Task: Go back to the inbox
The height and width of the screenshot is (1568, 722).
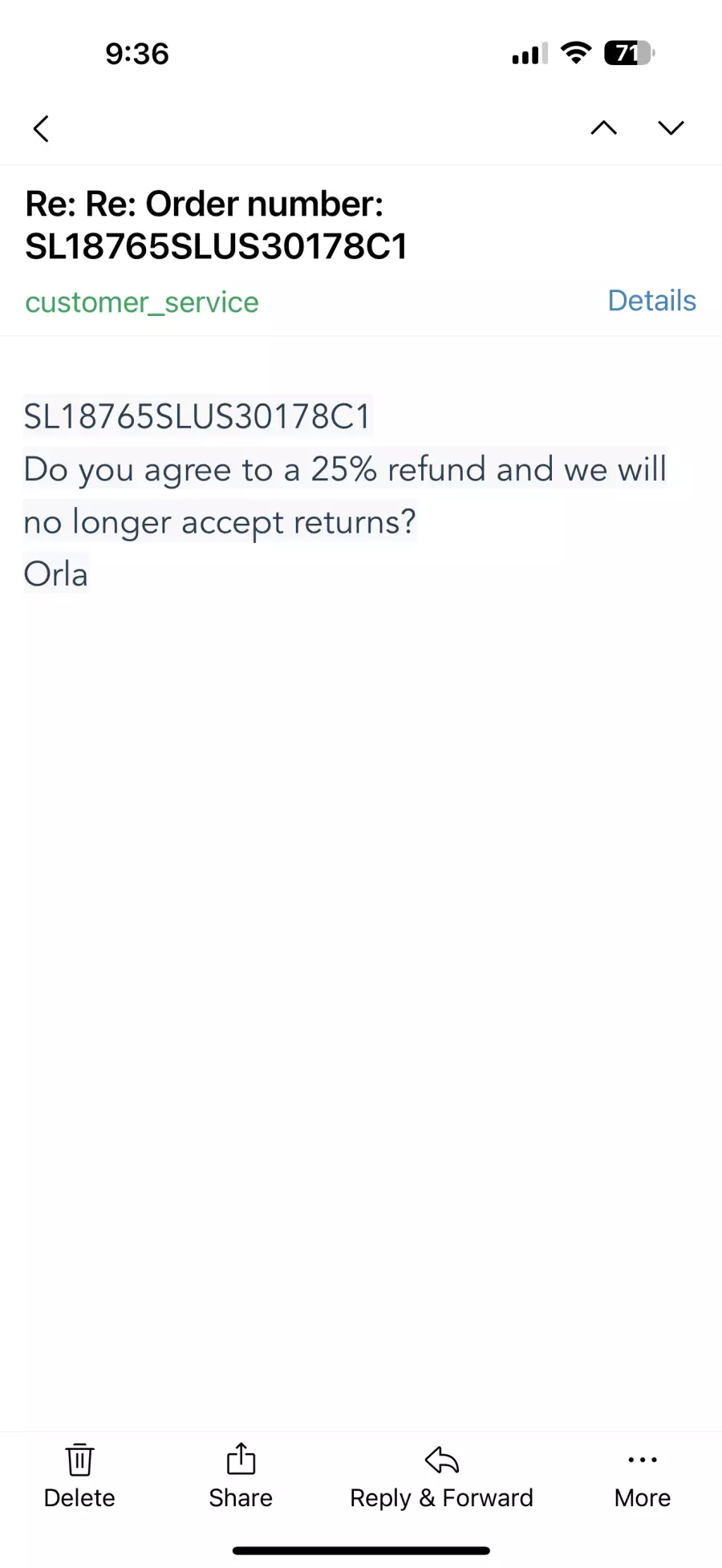Action: click(x=42, y=128)
